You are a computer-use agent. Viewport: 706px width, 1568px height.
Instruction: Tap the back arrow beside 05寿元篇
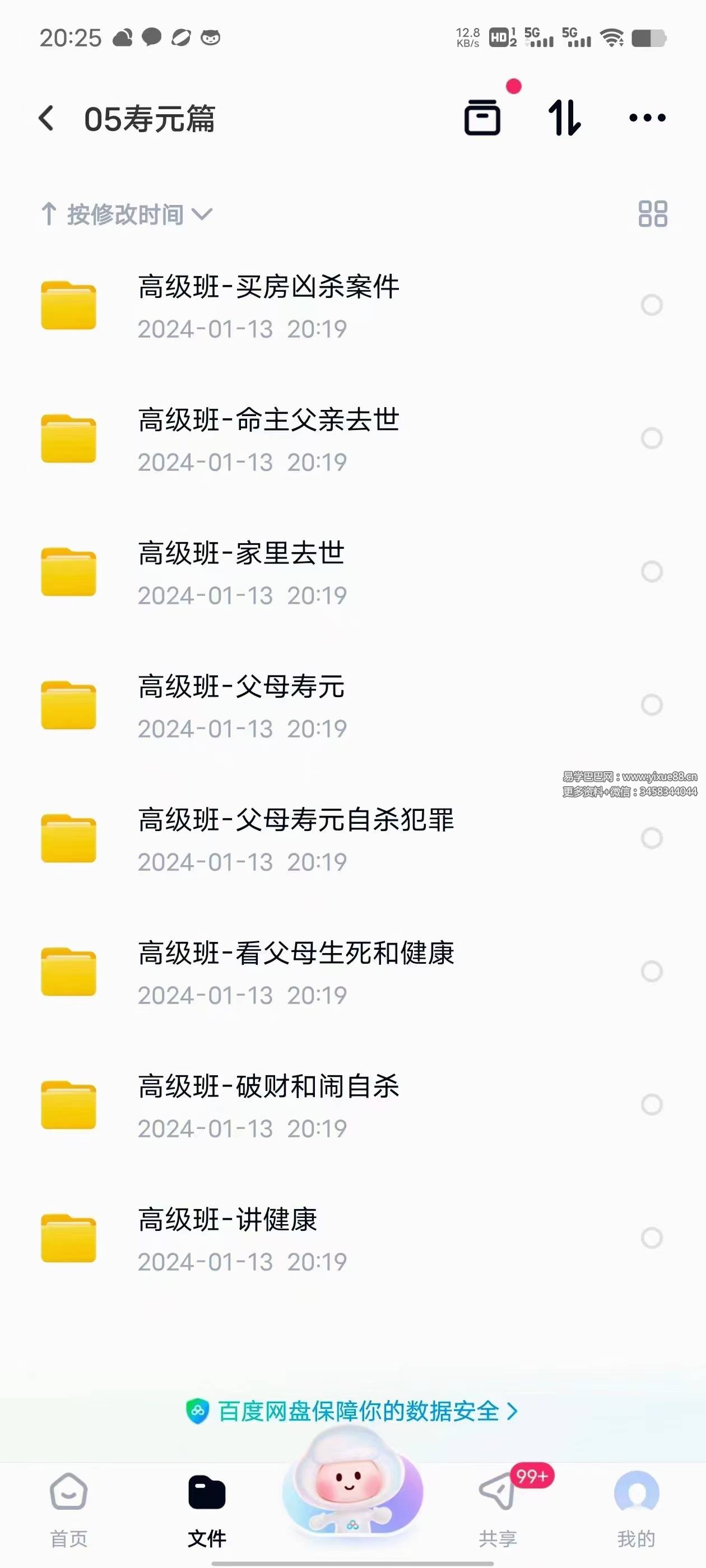(x=45, y=118)
